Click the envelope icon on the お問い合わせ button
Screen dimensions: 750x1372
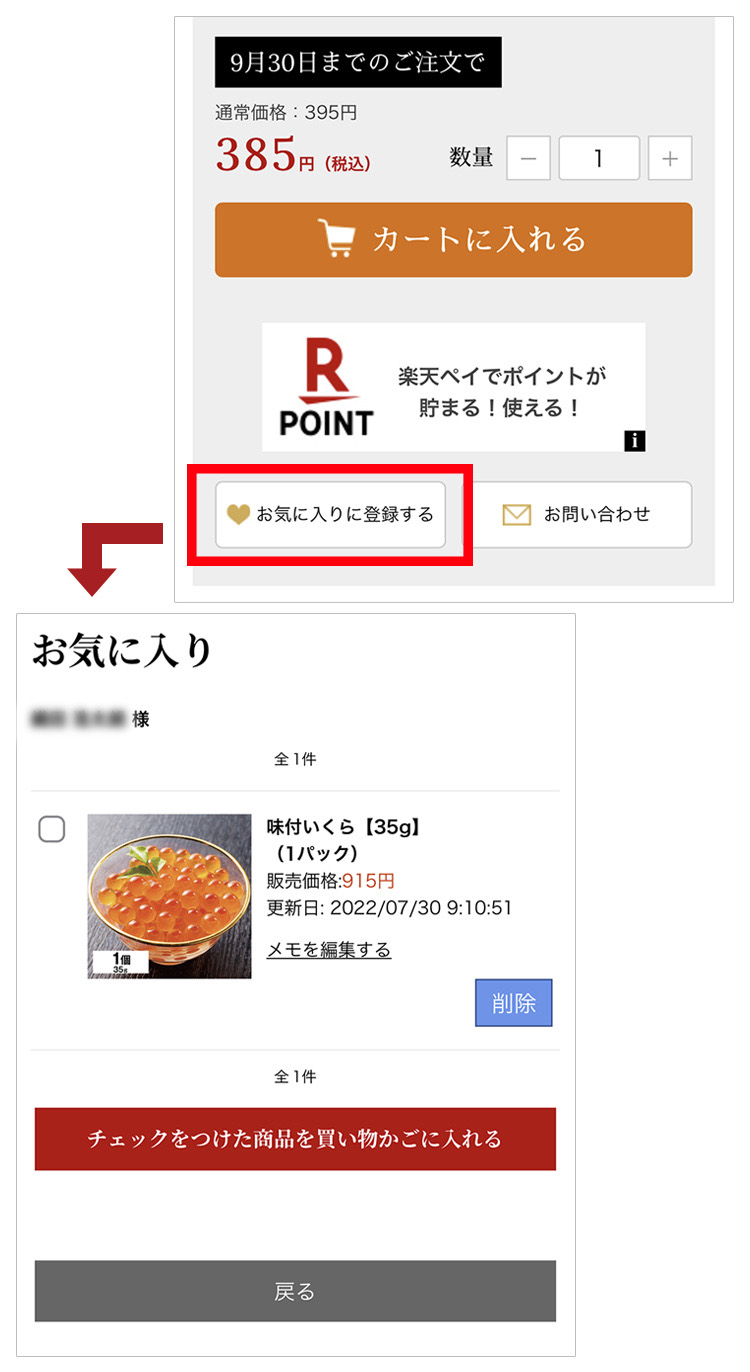pyautogui.click(x=517, y=514)
